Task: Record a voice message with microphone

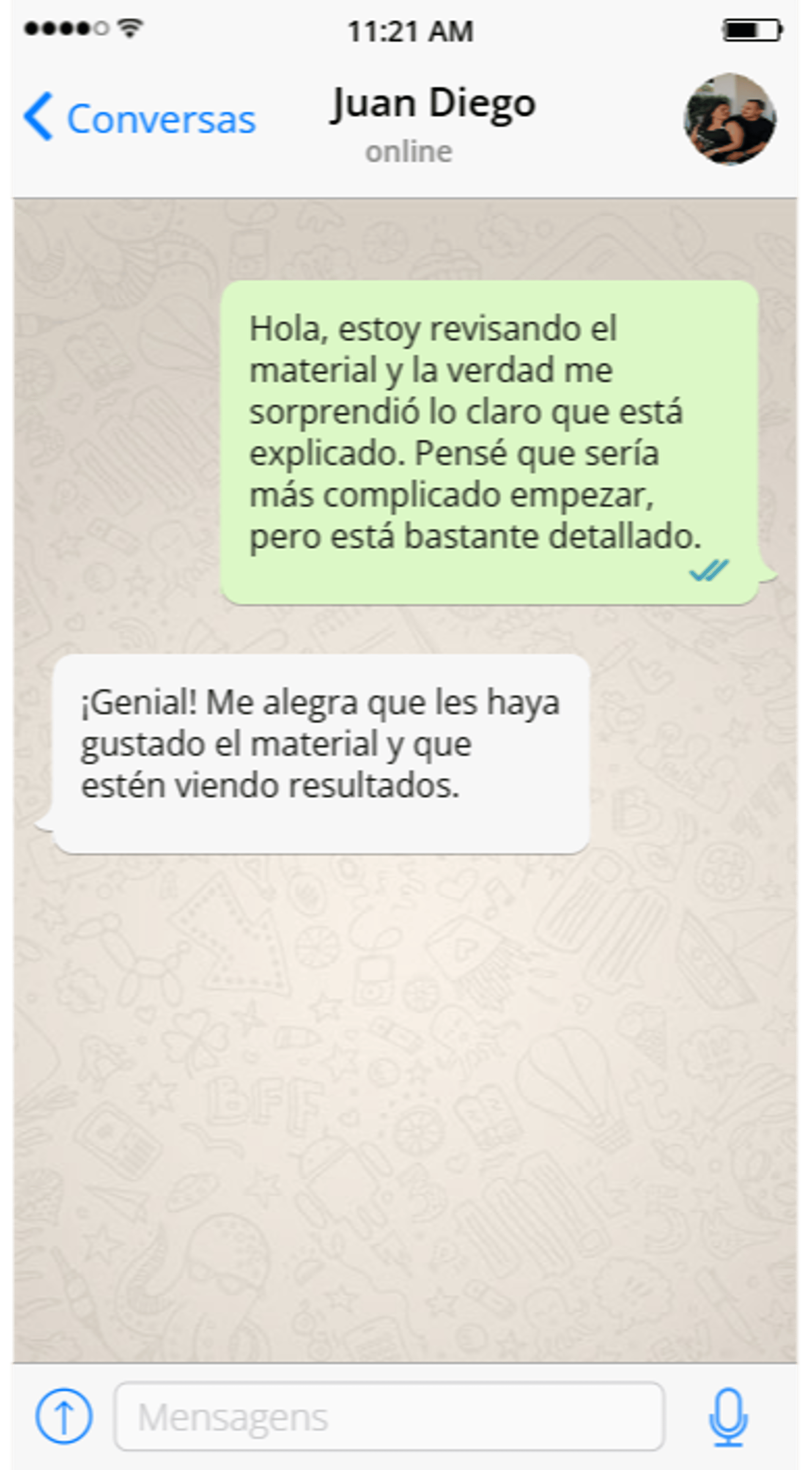Action: tap(728, 1417)
